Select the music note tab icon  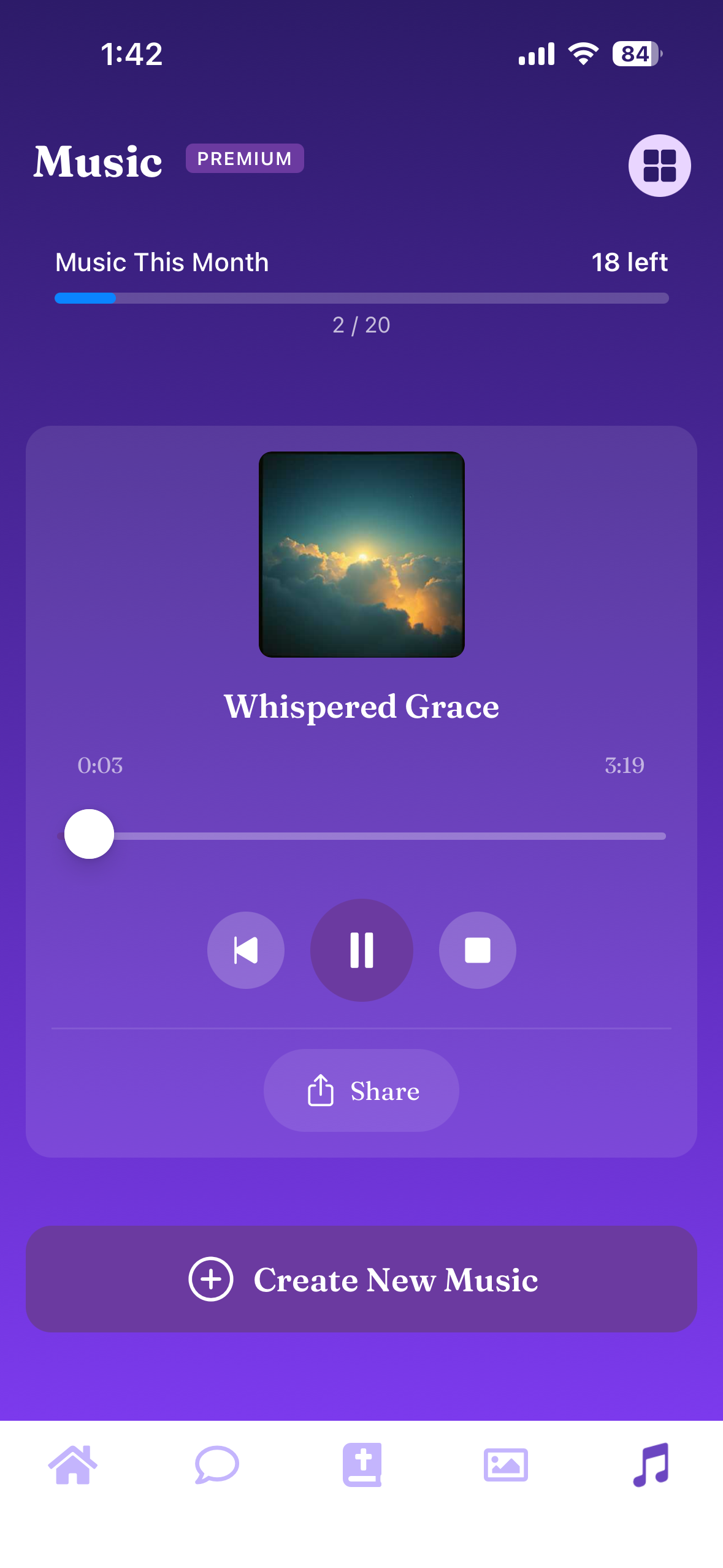point(651,1464)
